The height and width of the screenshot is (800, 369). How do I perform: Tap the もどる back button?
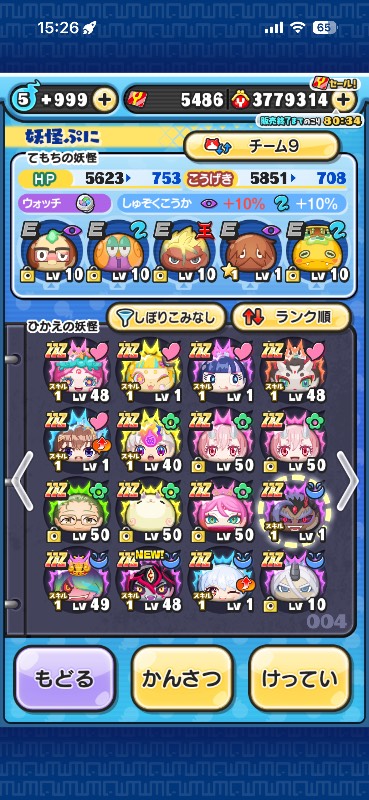65,679
